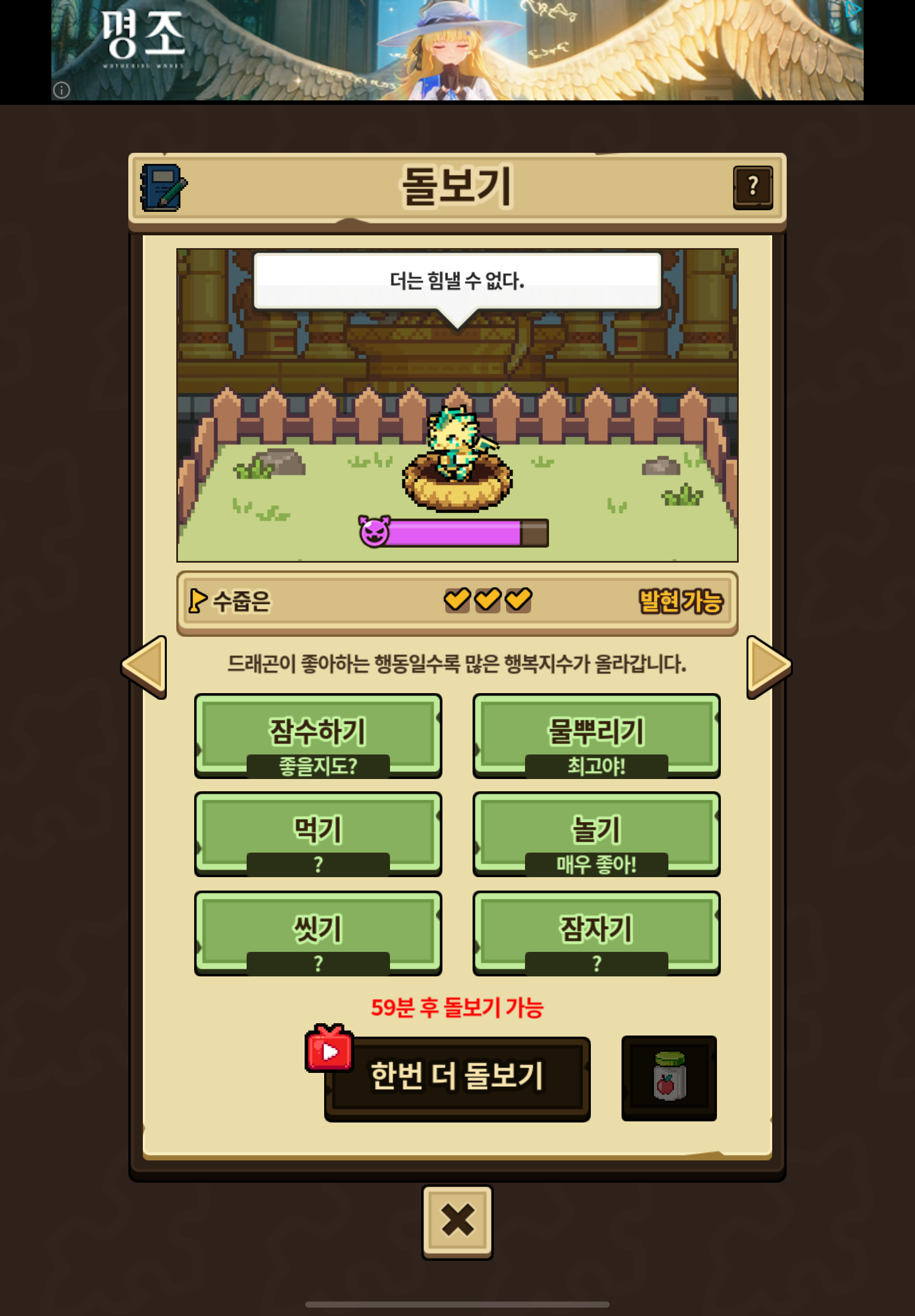
Task: Select the 잠수하기 care action
Action: pos(317,735)
